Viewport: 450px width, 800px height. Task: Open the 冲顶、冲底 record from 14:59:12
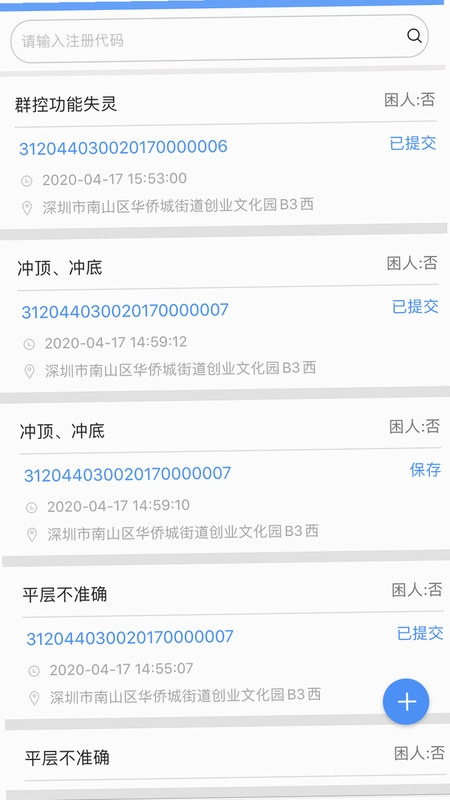(x=224, y=314)
